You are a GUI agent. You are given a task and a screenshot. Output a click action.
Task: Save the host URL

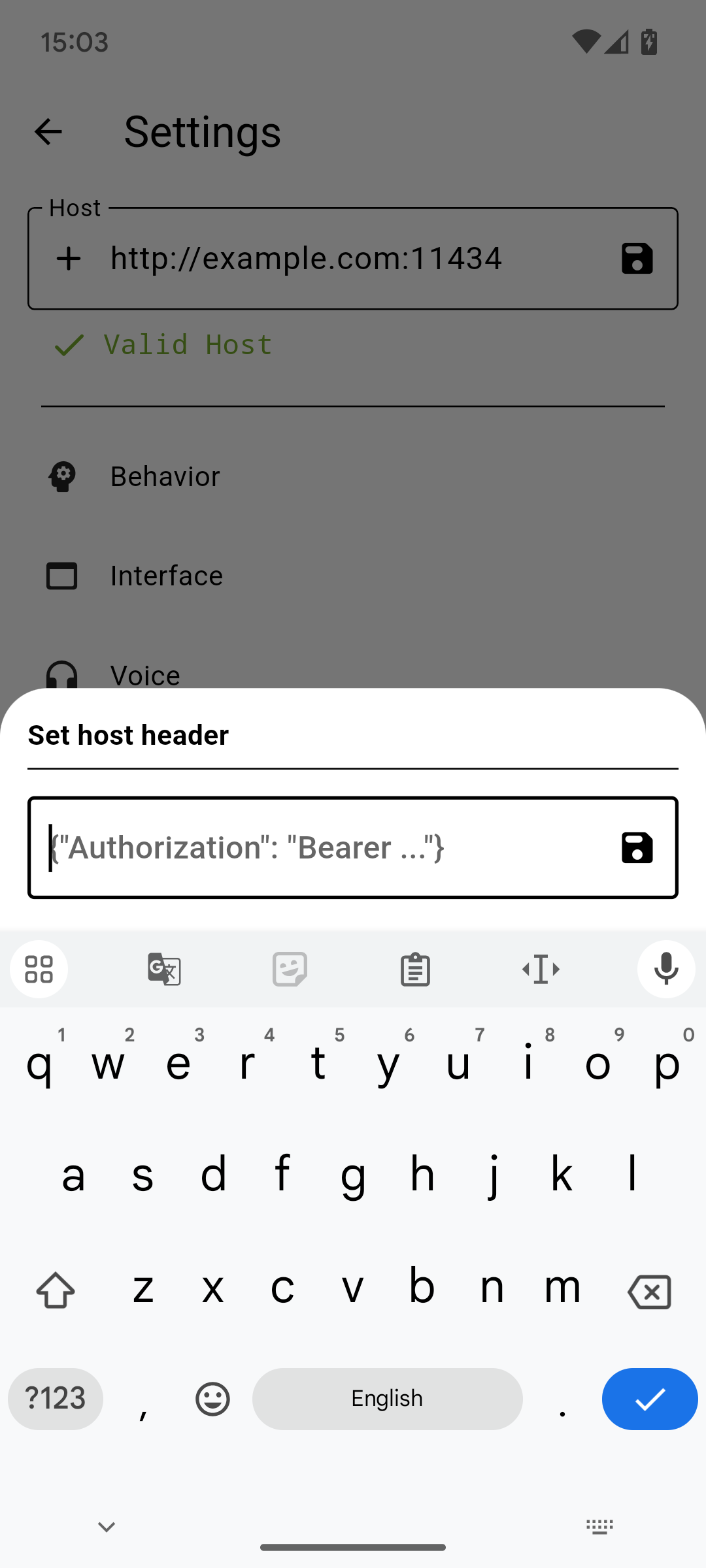[x=637, y=258]
